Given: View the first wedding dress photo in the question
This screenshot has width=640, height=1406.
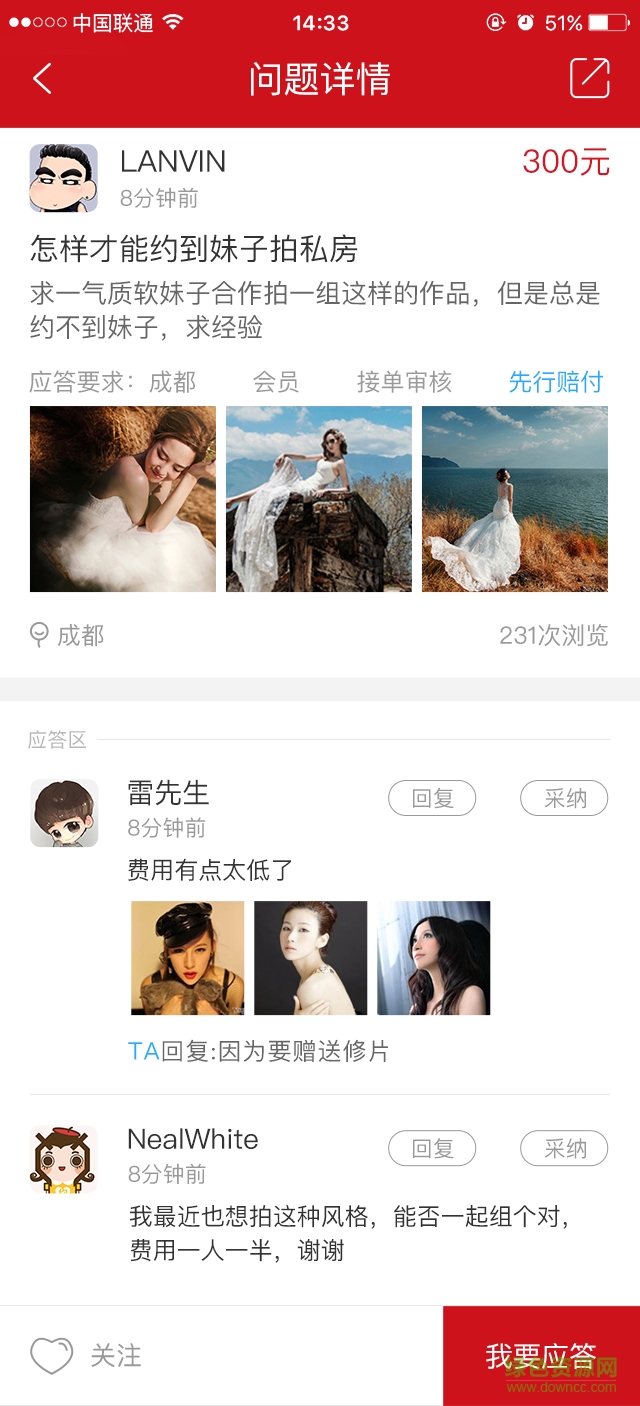Looking at the screenshot, I should (x=122, y=499).
